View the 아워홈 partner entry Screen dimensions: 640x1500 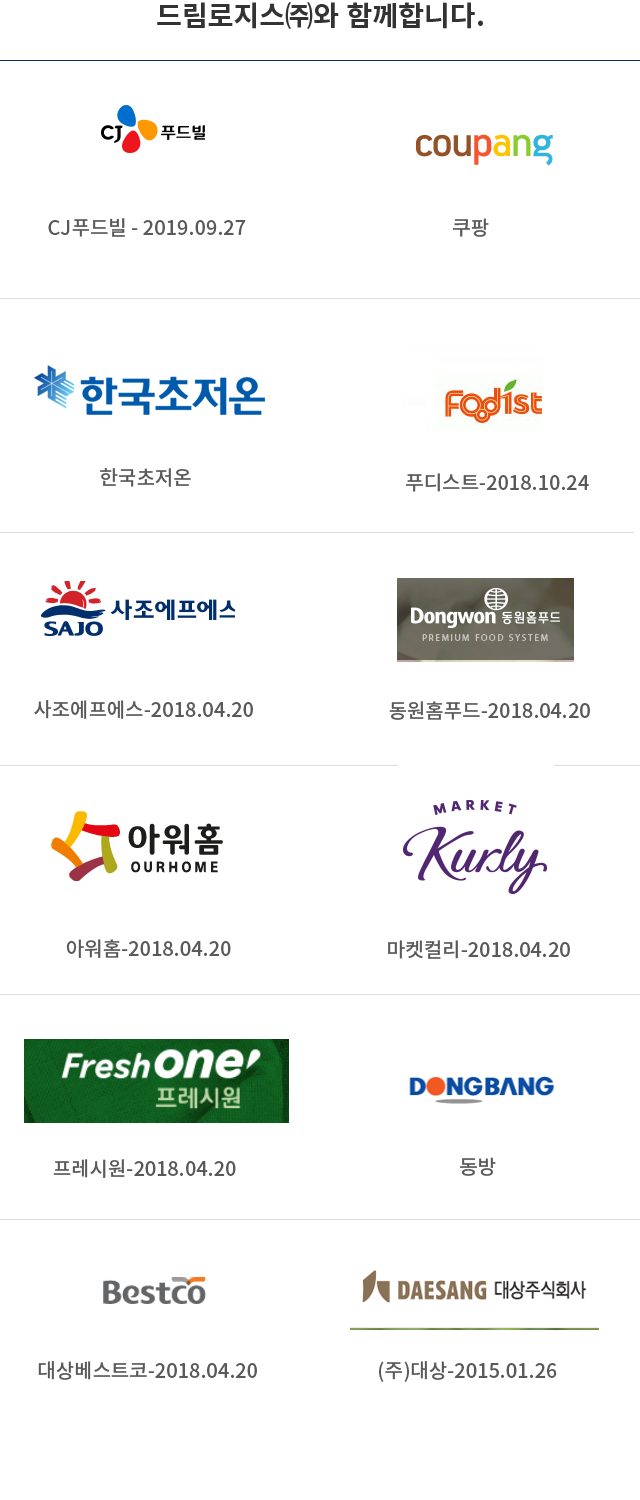138,846
